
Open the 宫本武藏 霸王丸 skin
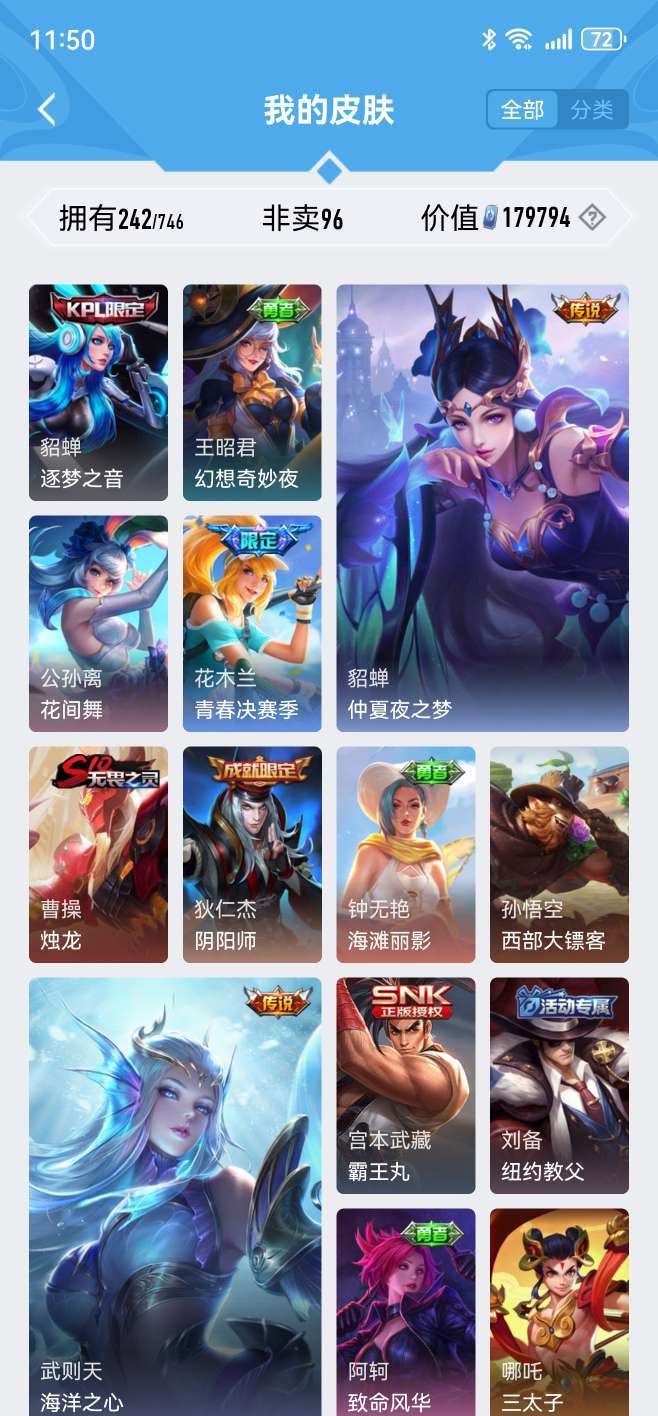405,1085
